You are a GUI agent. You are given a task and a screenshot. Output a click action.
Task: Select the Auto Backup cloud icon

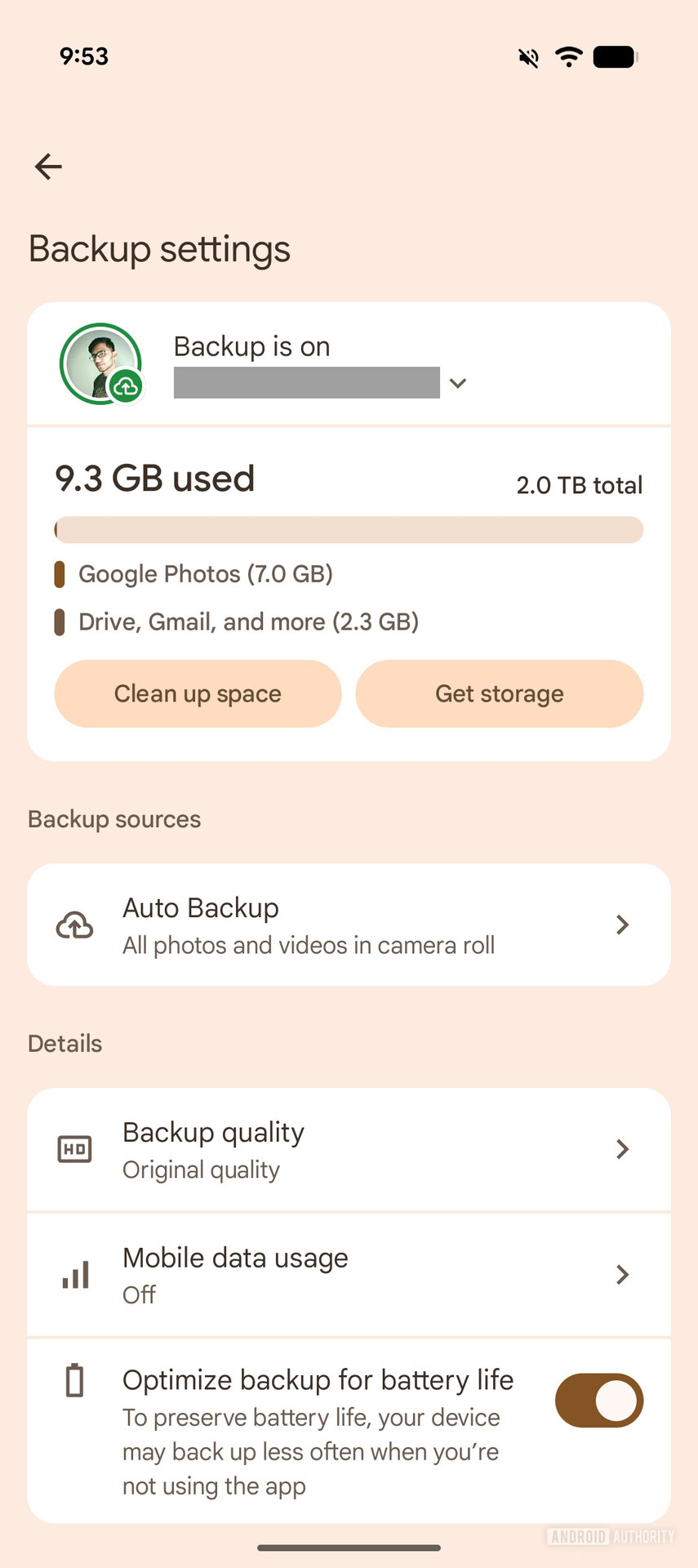point(74,924)
